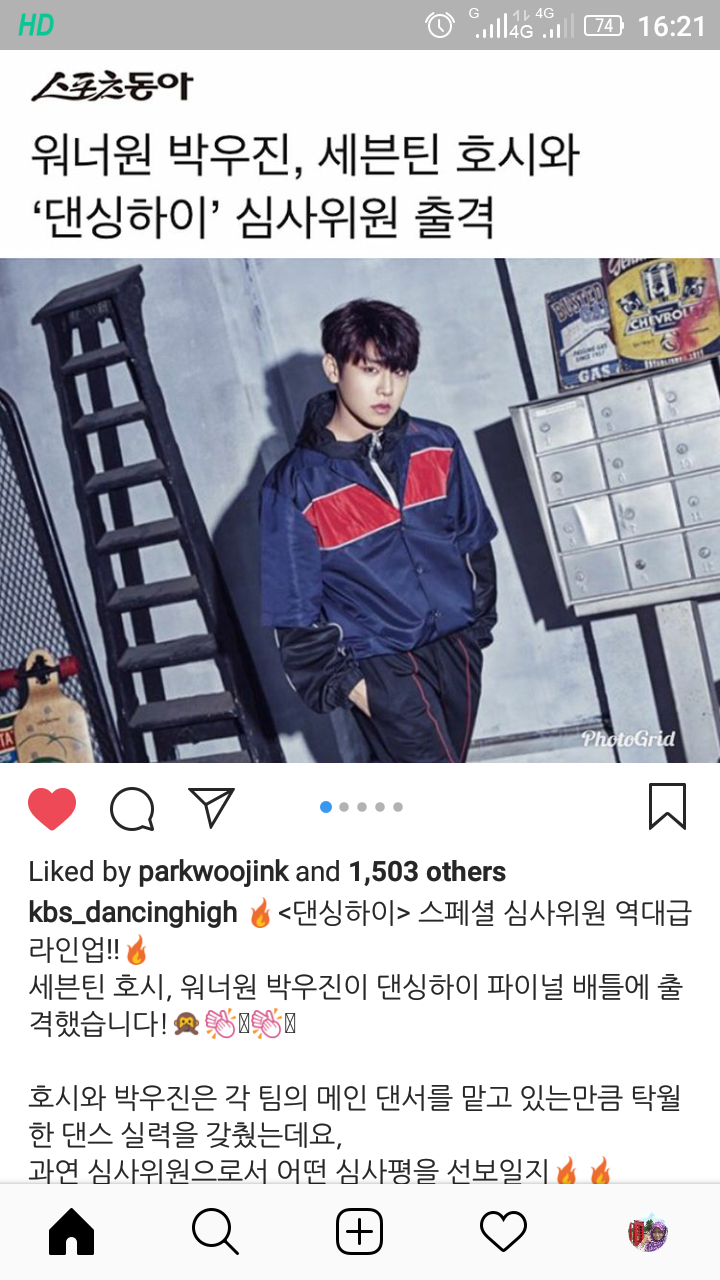Open the Search and explore tab
The width and height of the screenshot is (720, 1280).
[215, 1232]
